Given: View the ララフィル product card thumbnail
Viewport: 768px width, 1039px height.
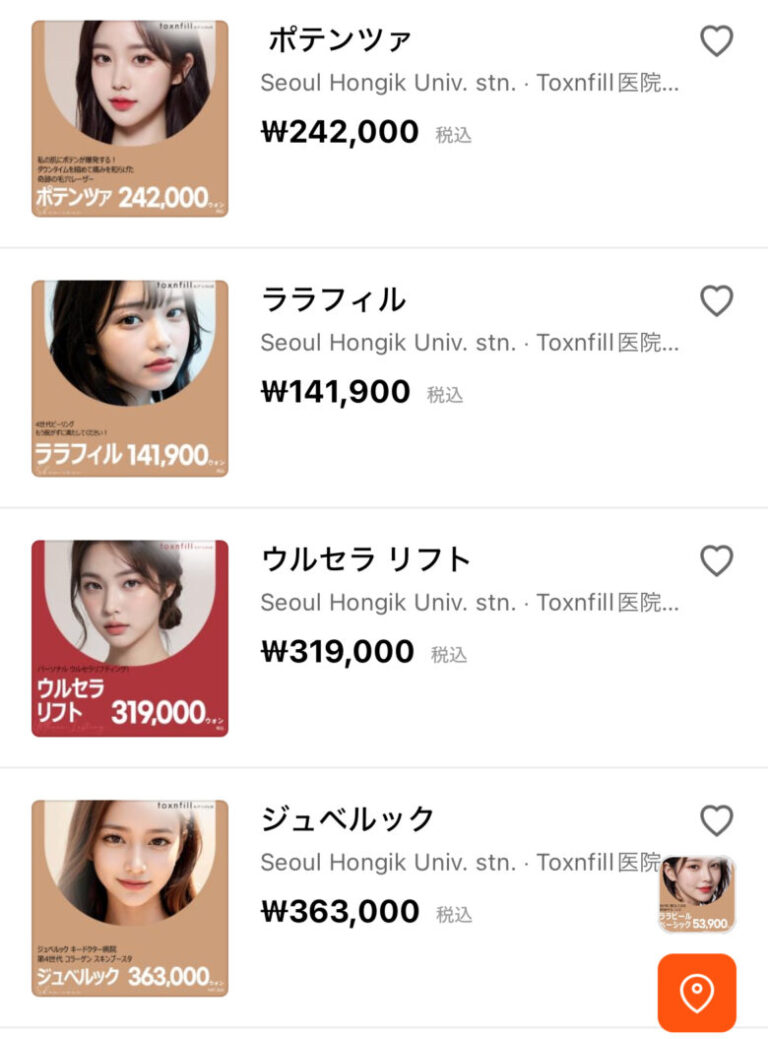Looking at the screenshot, I should point(131,377).
